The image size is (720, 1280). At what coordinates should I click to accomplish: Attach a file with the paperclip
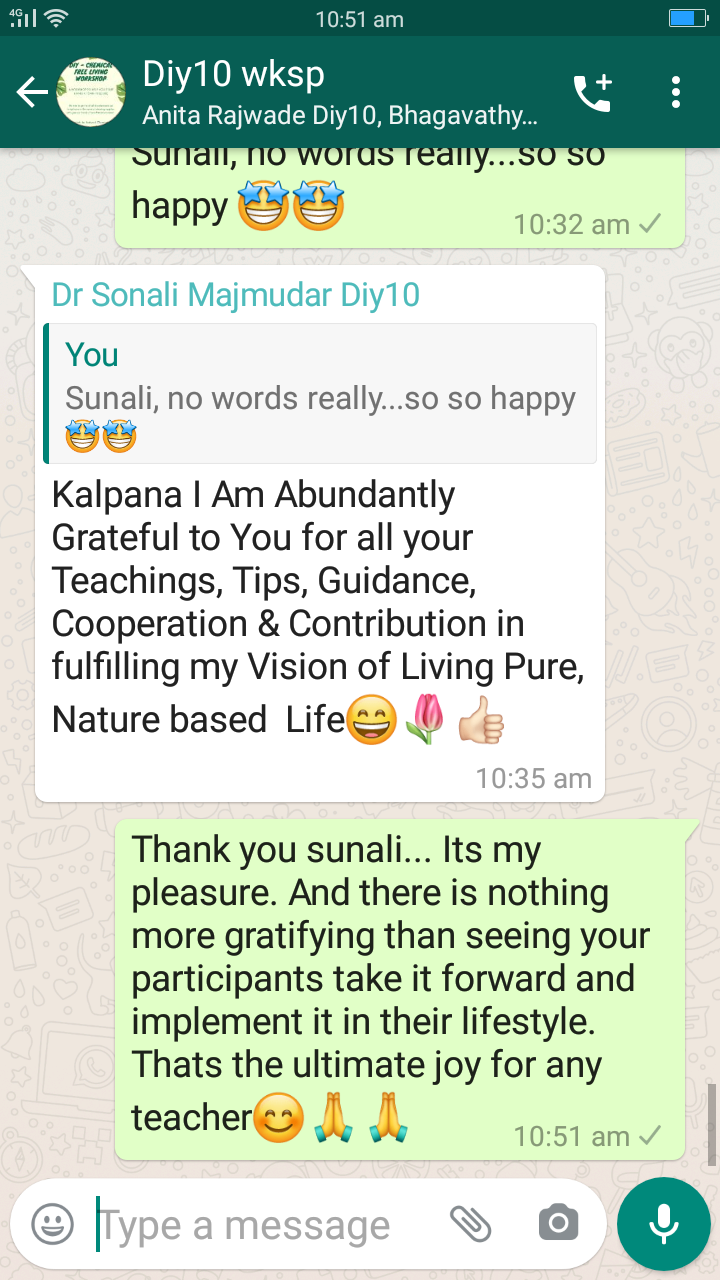pos(470,1224)
